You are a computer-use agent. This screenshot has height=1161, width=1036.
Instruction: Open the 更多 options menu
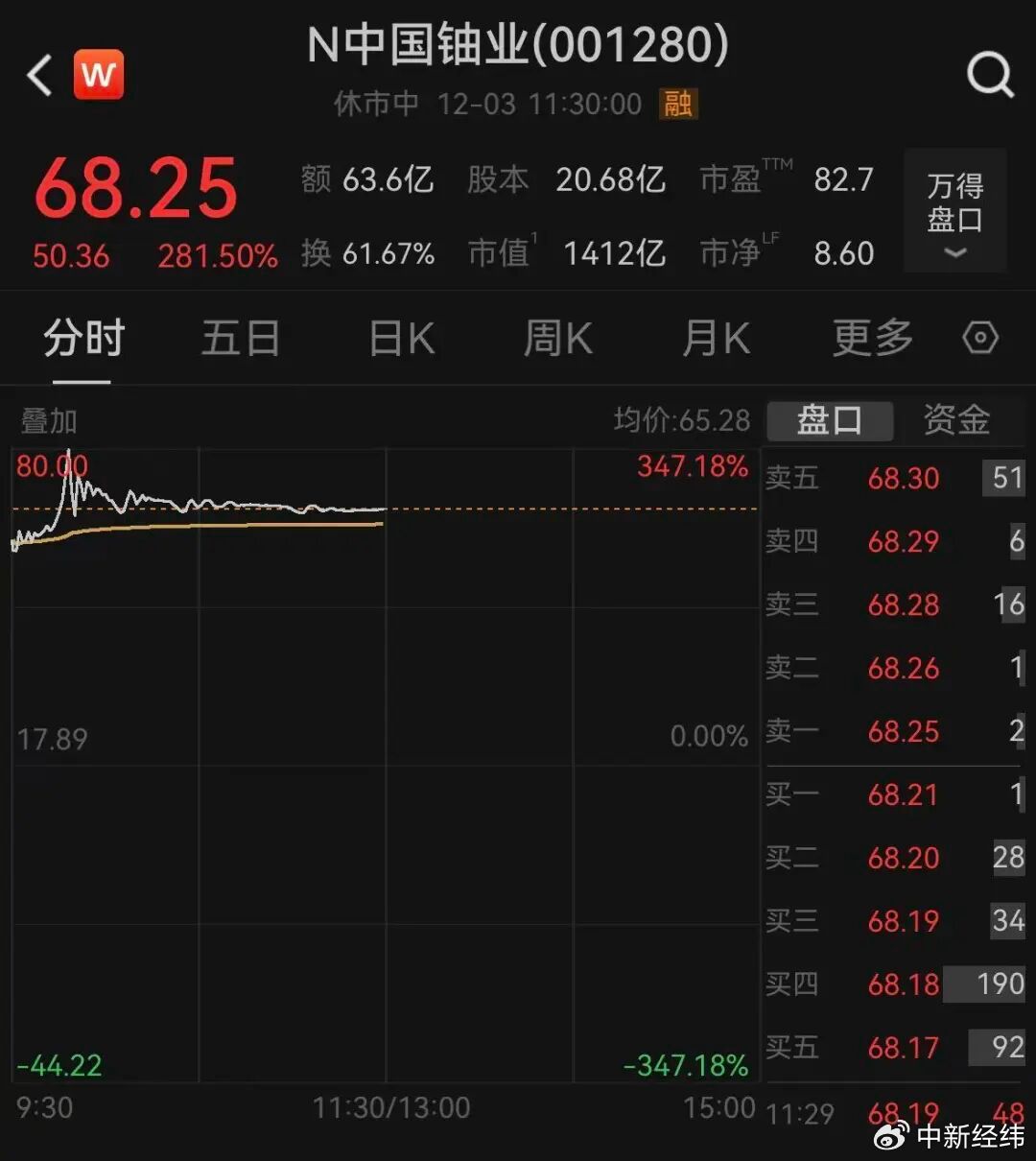pyautogui.click(x=869, y=338)
